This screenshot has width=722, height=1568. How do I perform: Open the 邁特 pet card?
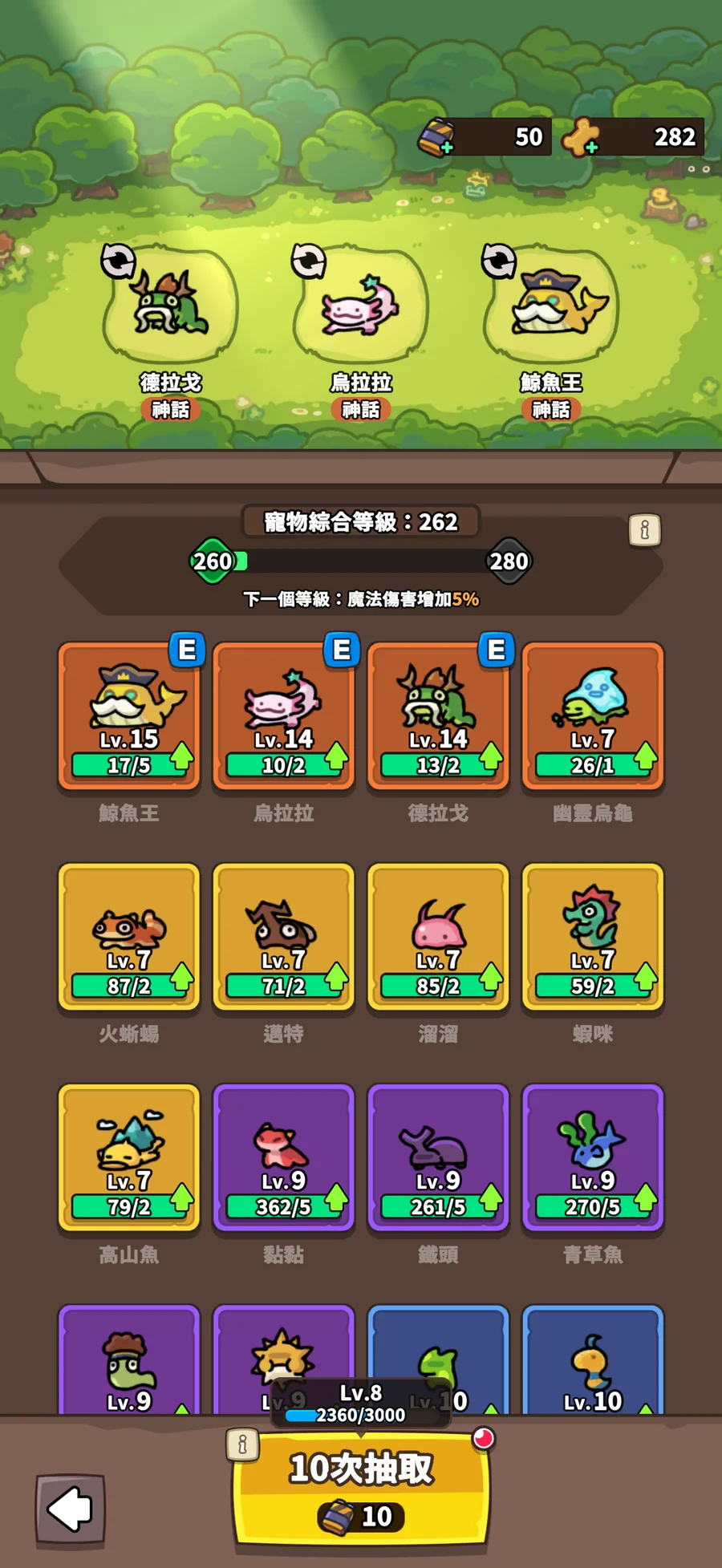tap(283, 936)
